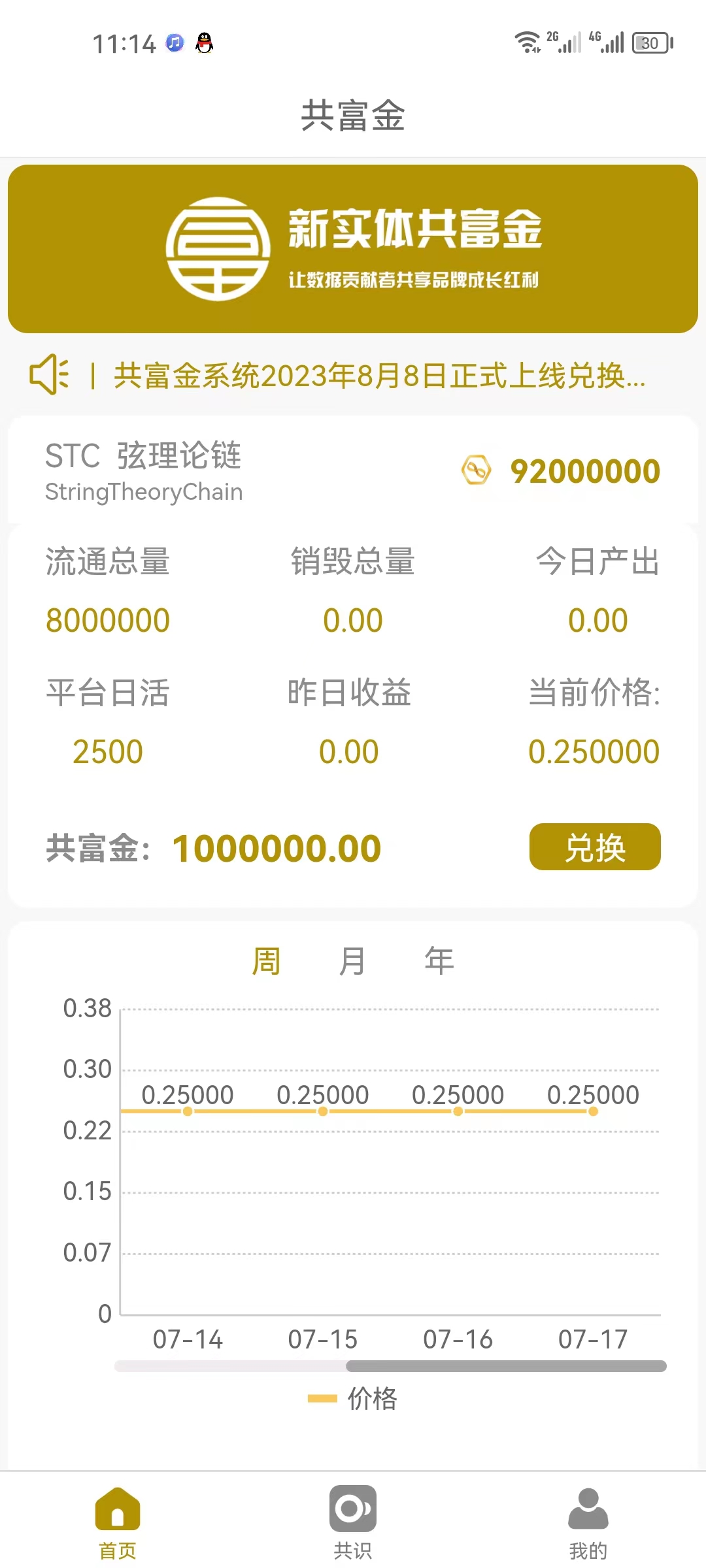Tap the chart's horizontal scrollbar
The width and height of the screenshot is (706, 1568).
pyautogui.click(x=505, y=1366)
